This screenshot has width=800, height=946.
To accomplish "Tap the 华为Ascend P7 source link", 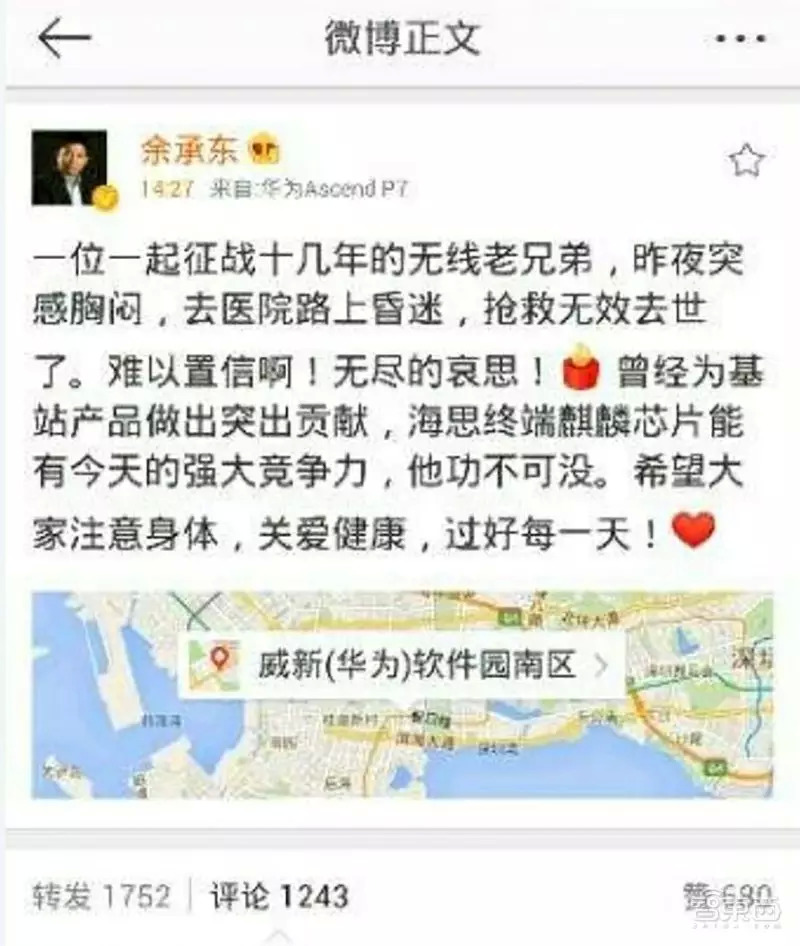I will [x=334, y=189].
